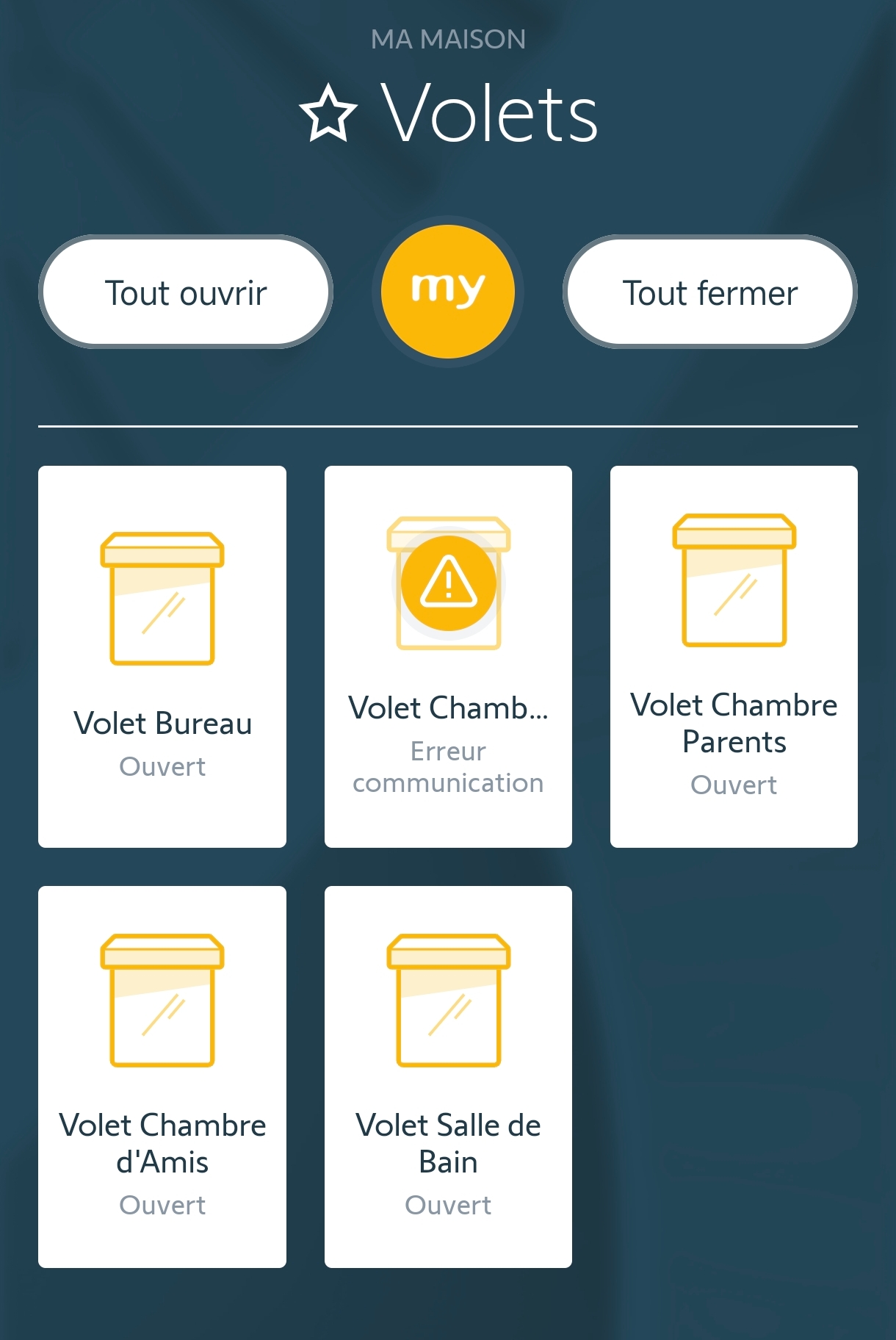The width and height of the screenshot is (896, 1340).
Task: Select the shutter showing Erreur communication
Action: click(x=448, y=656)
